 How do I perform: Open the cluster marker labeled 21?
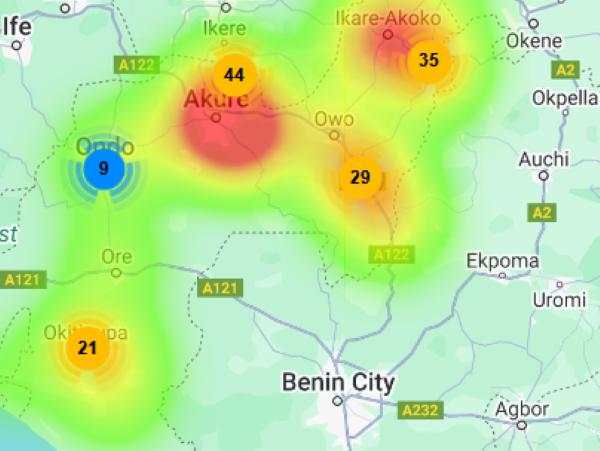(87, 348)
